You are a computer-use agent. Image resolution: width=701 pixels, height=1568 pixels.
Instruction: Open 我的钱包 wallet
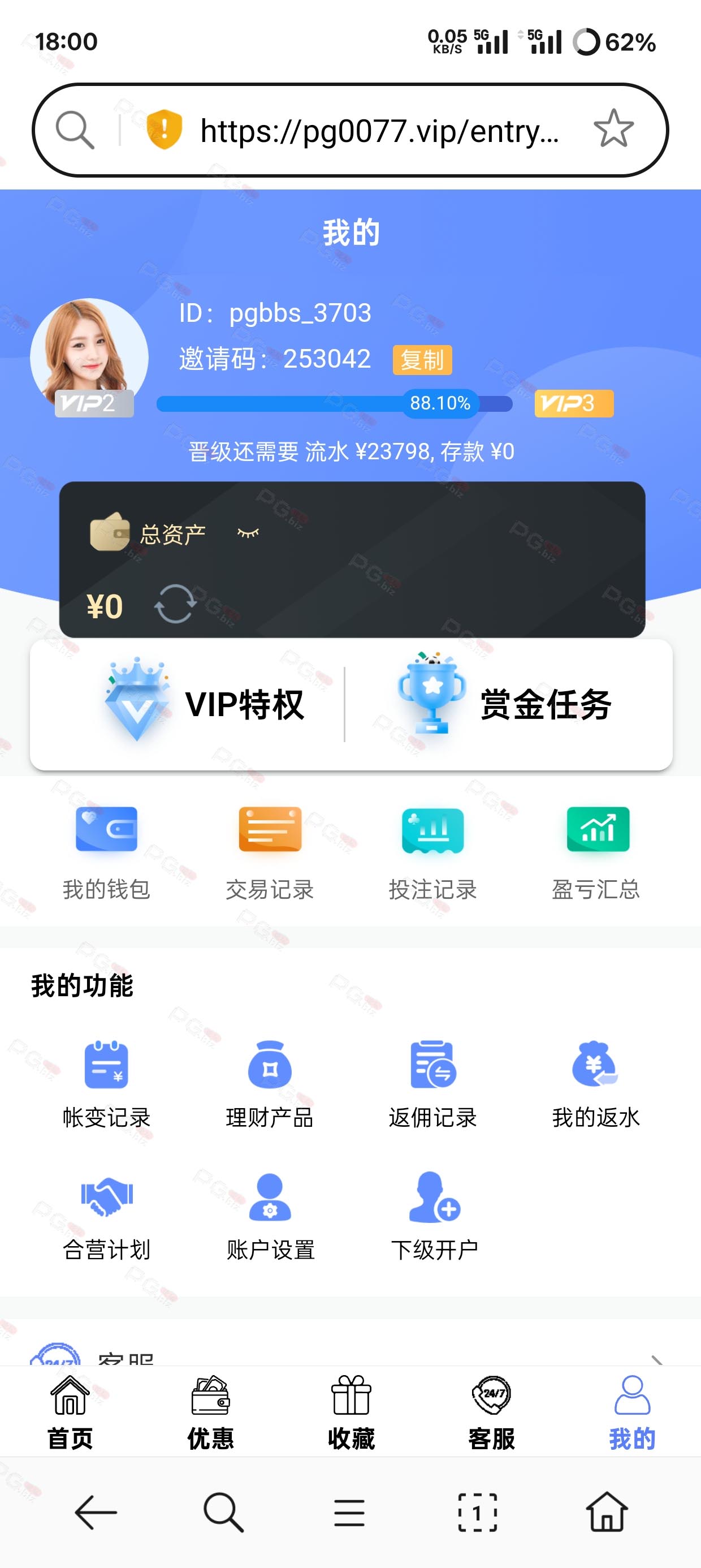[x=106, y=854]
